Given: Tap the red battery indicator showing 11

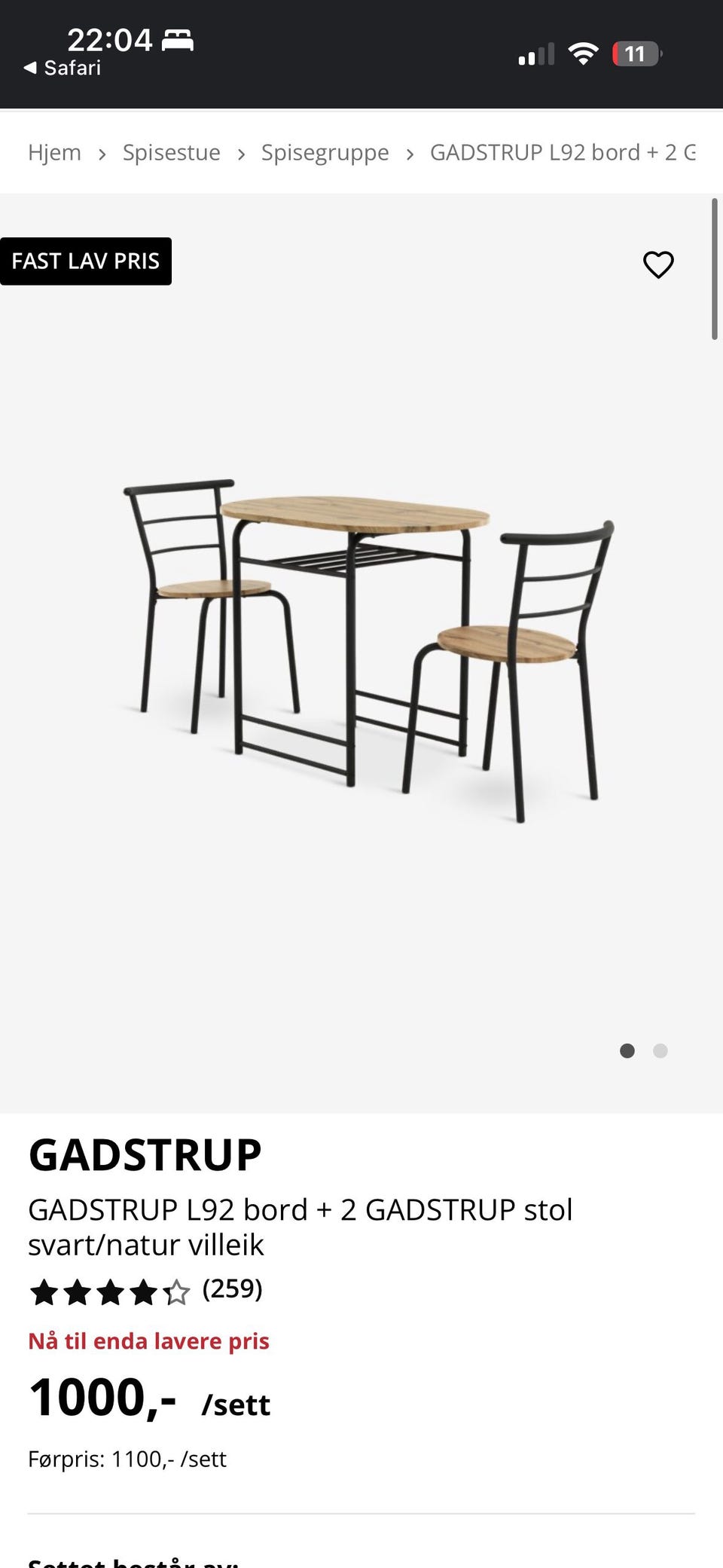Looking at the screenshot, I should [x=635, y=53].
